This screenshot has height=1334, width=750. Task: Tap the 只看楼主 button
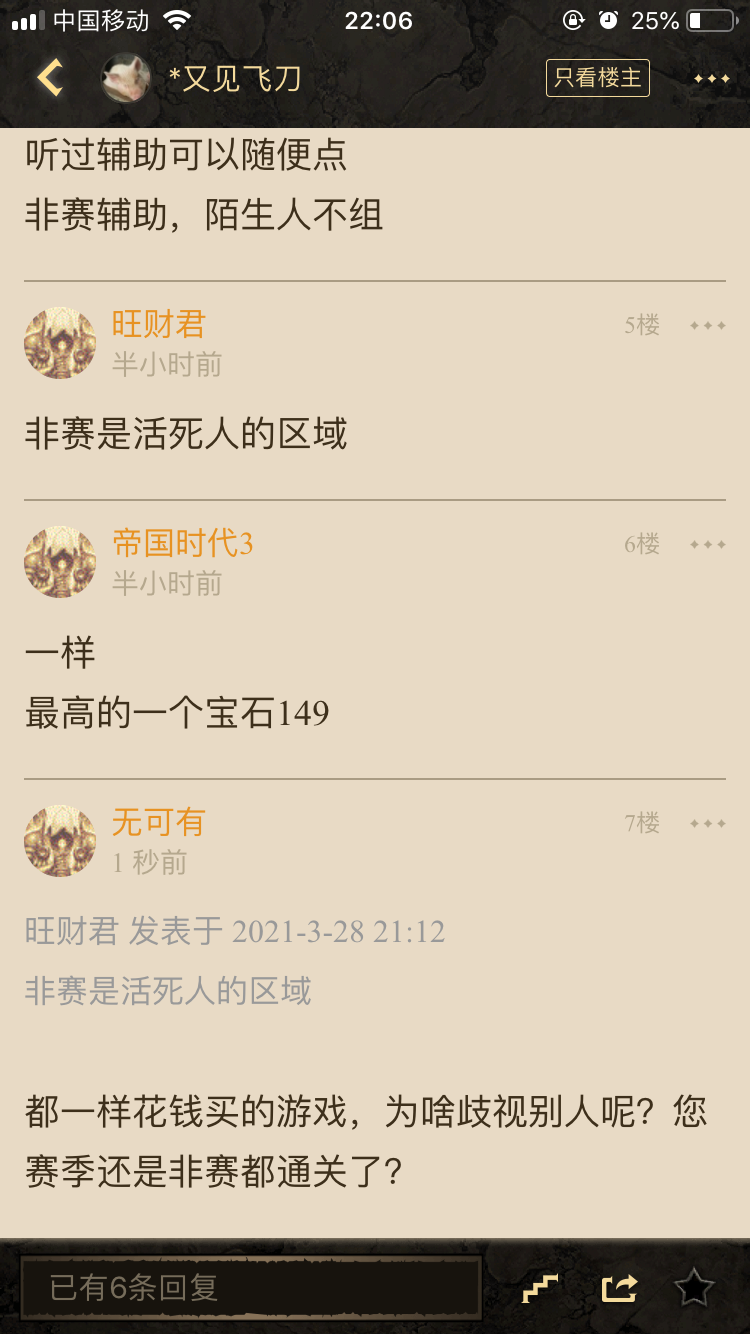point(597,78)
